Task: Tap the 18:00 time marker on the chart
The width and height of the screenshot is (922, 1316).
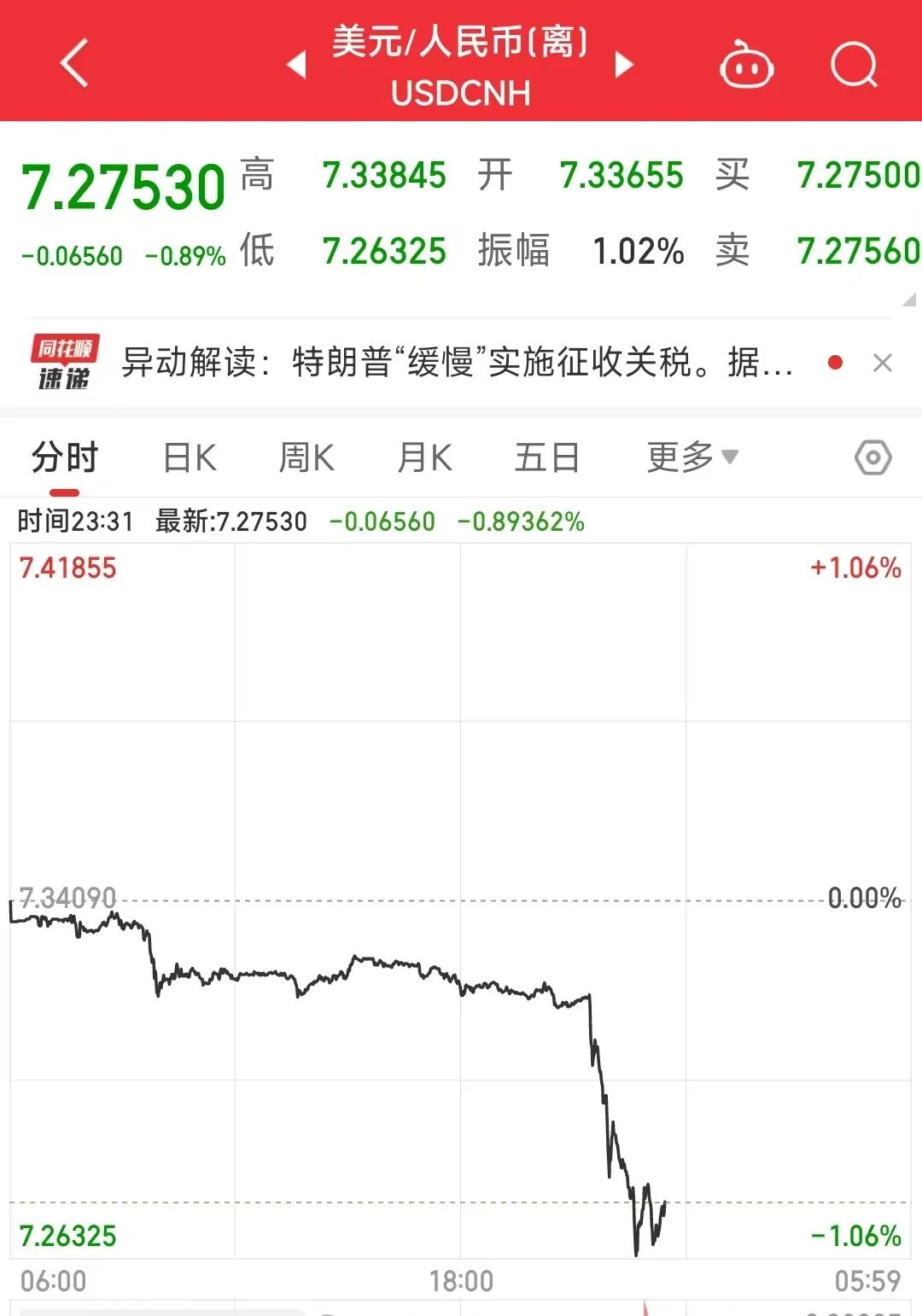Action: tap(461, 1281)
